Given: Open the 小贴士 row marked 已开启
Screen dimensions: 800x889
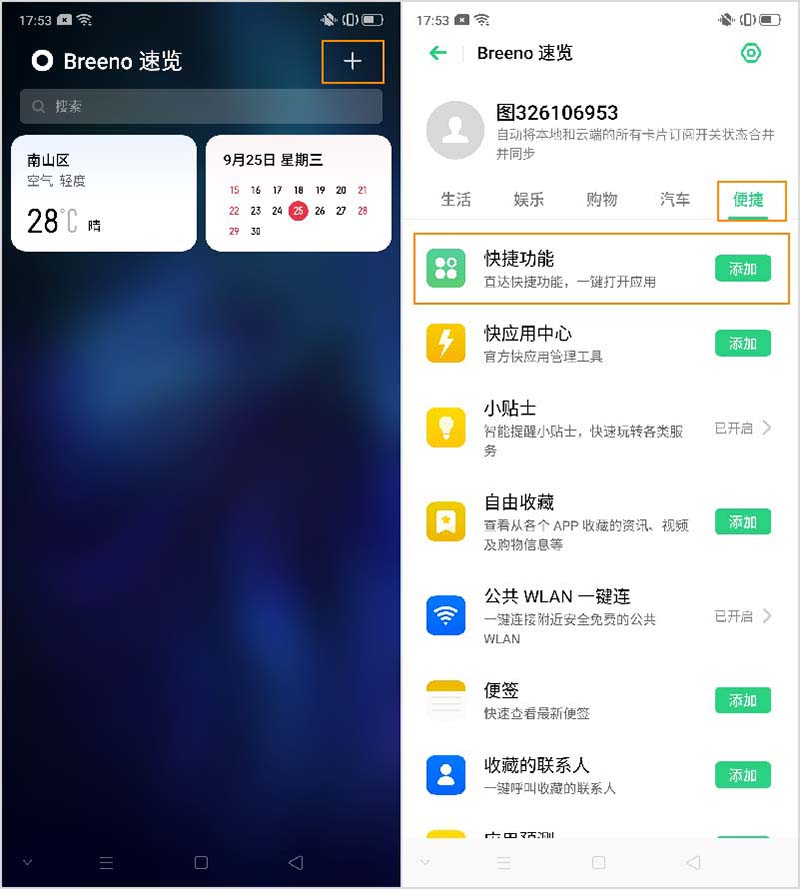Looking at the screenshot, I should tap(600, 428).
